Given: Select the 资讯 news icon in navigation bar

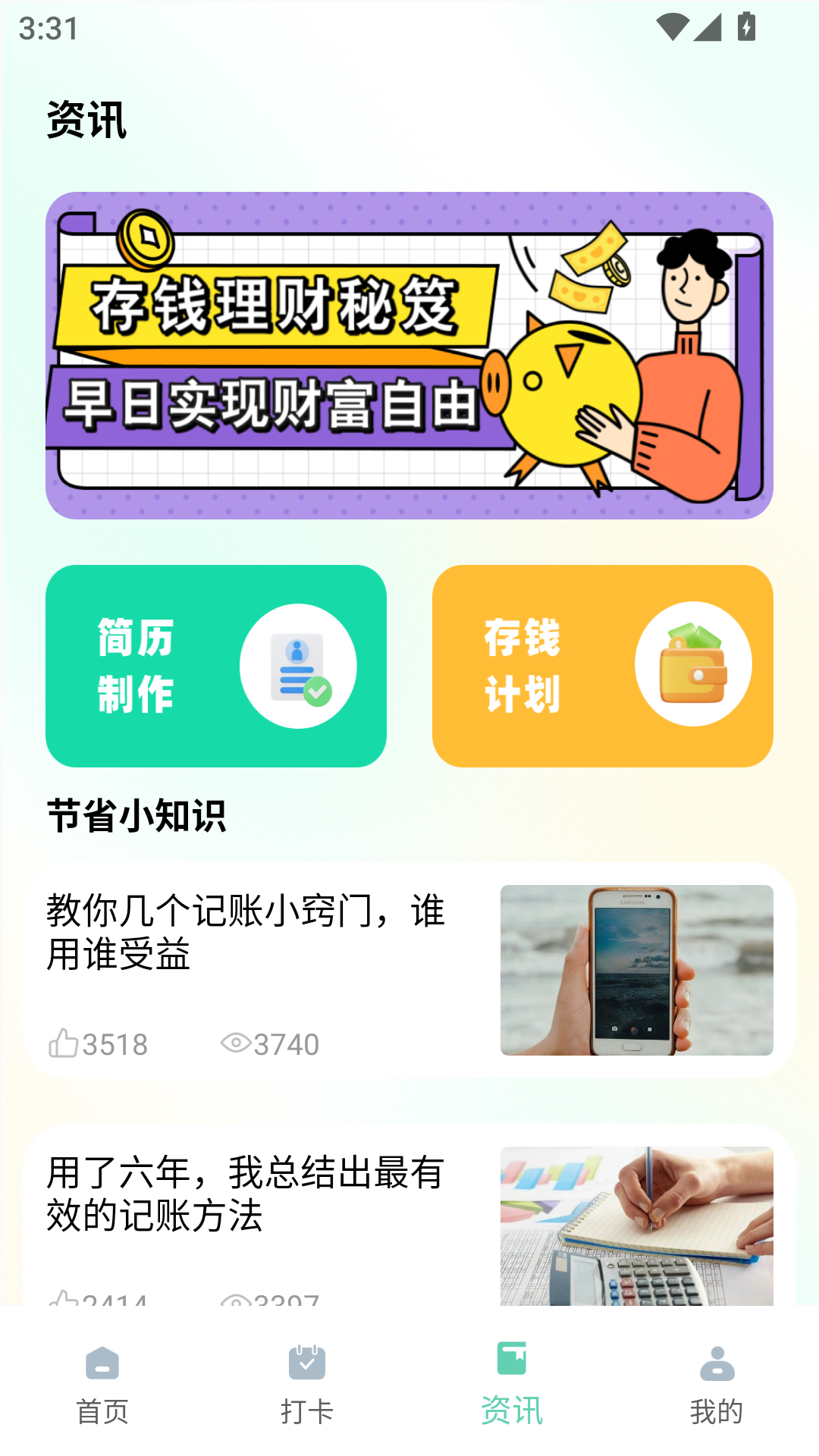Looking at the screenshot, I should tap(512, 1363).
